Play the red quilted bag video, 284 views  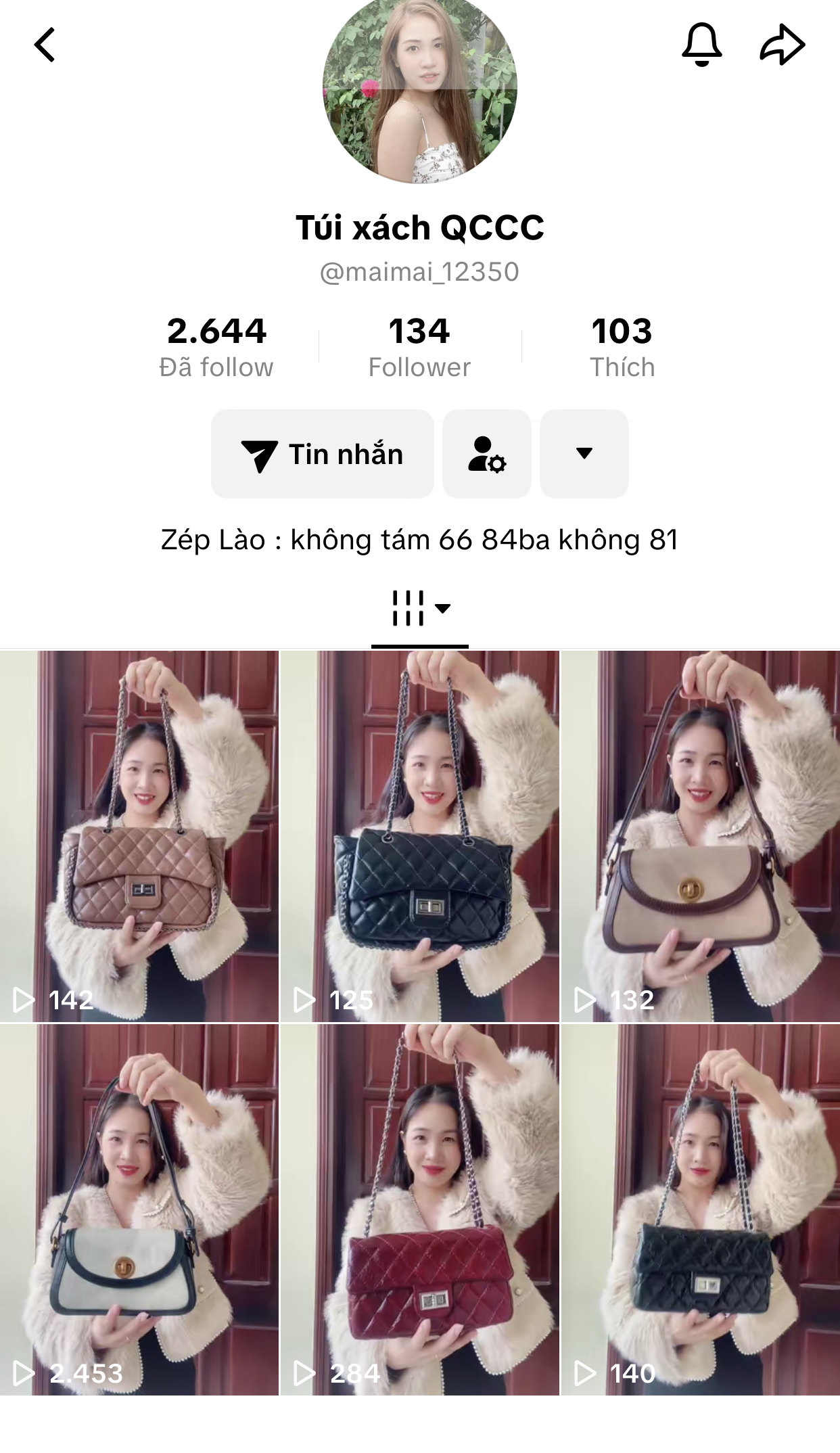point(419,1209)
